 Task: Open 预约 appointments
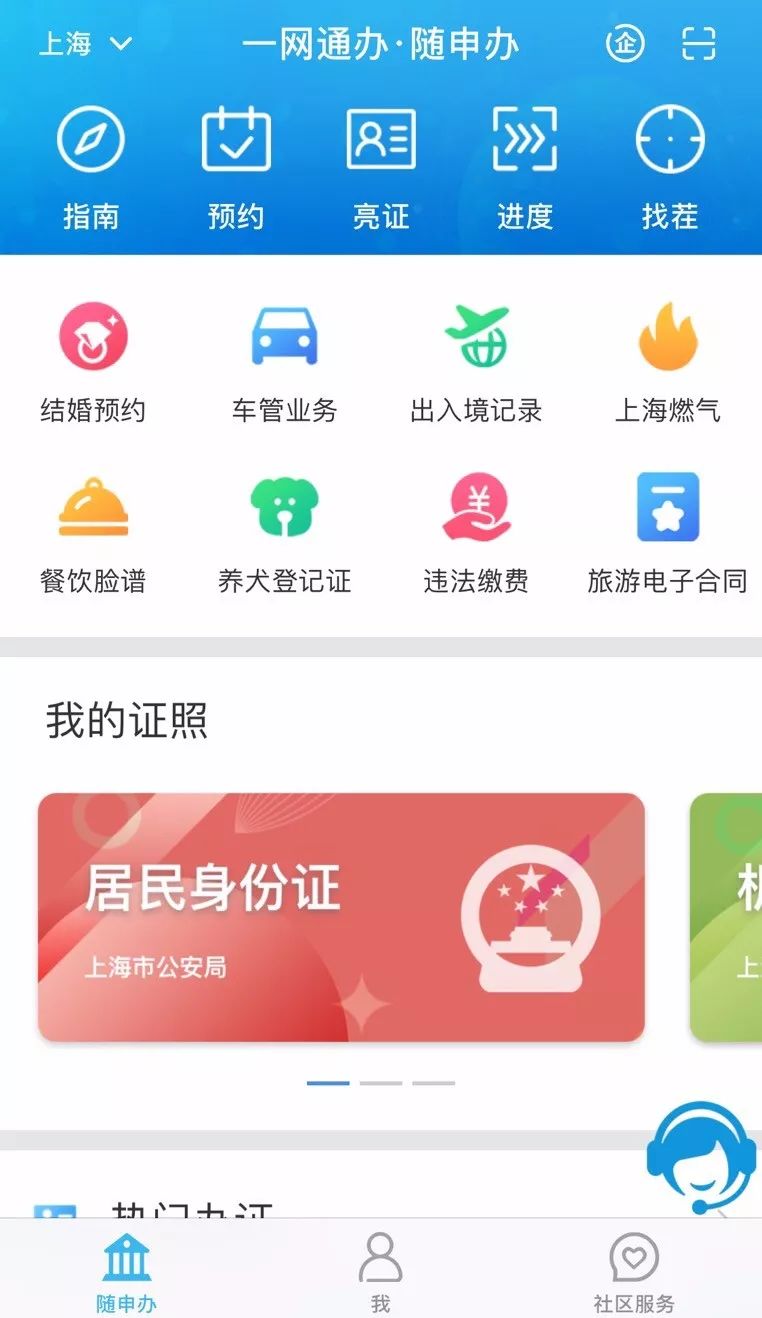[236, 168]
